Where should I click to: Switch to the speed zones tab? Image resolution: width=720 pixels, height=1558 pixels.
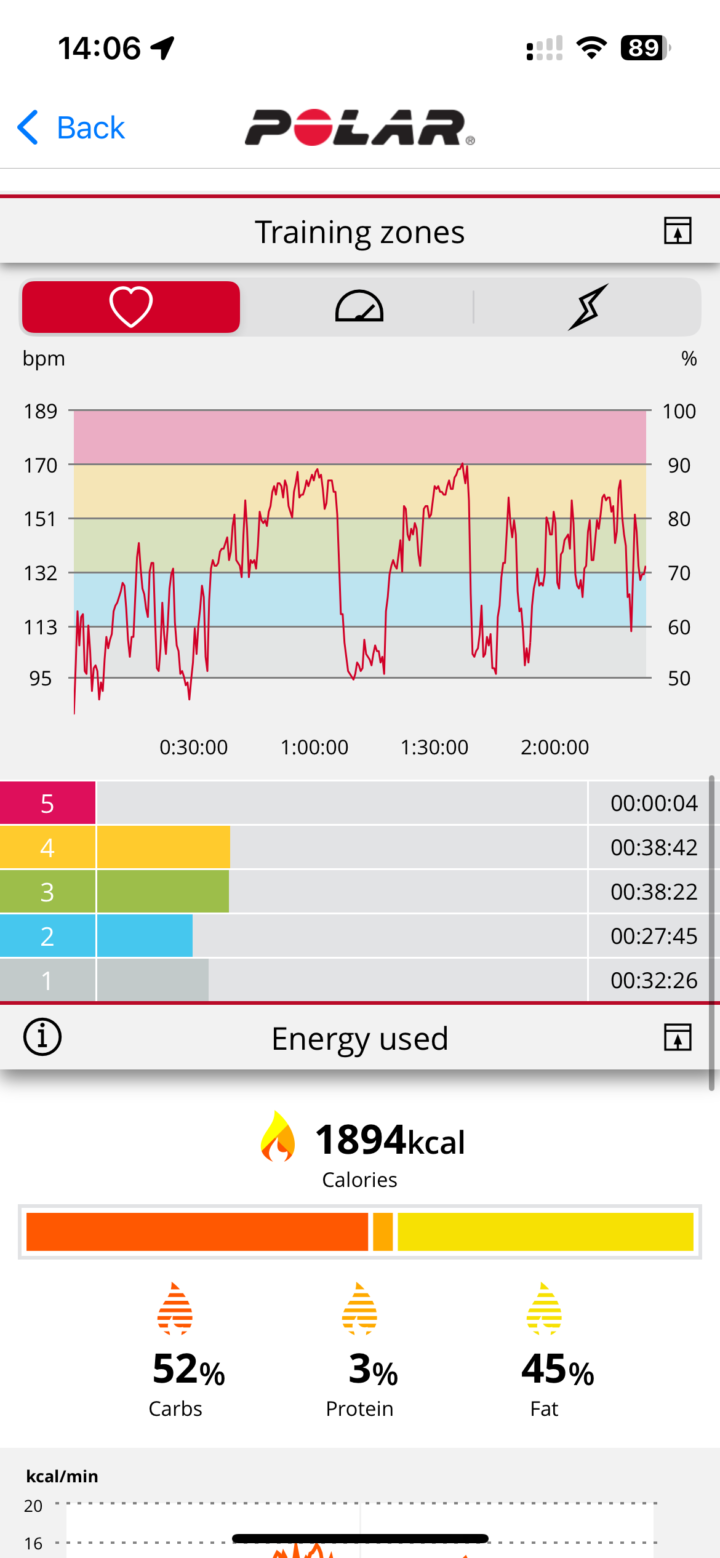[x=359, y=307]
